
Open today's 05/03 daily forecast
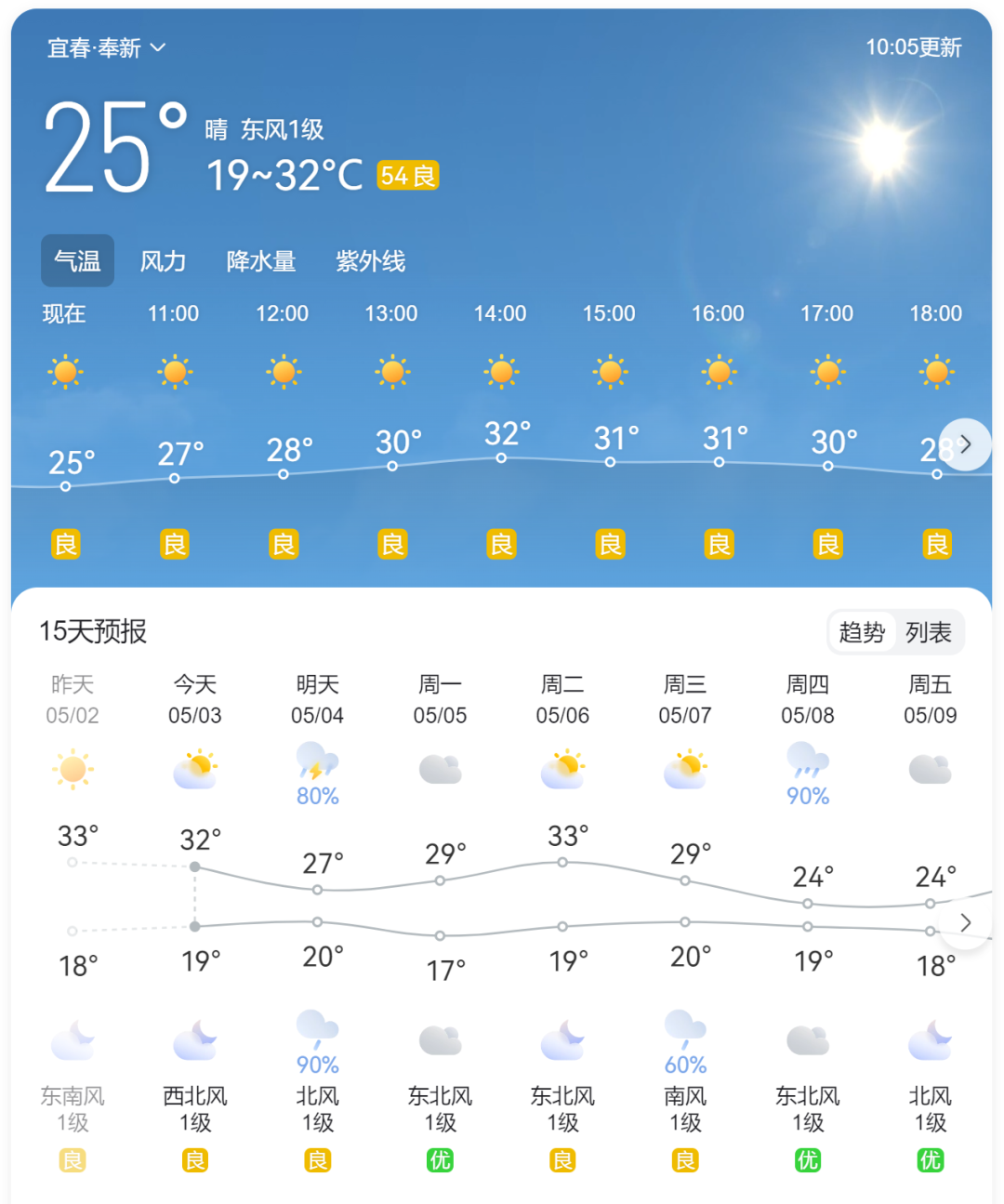tap(195, 699)
